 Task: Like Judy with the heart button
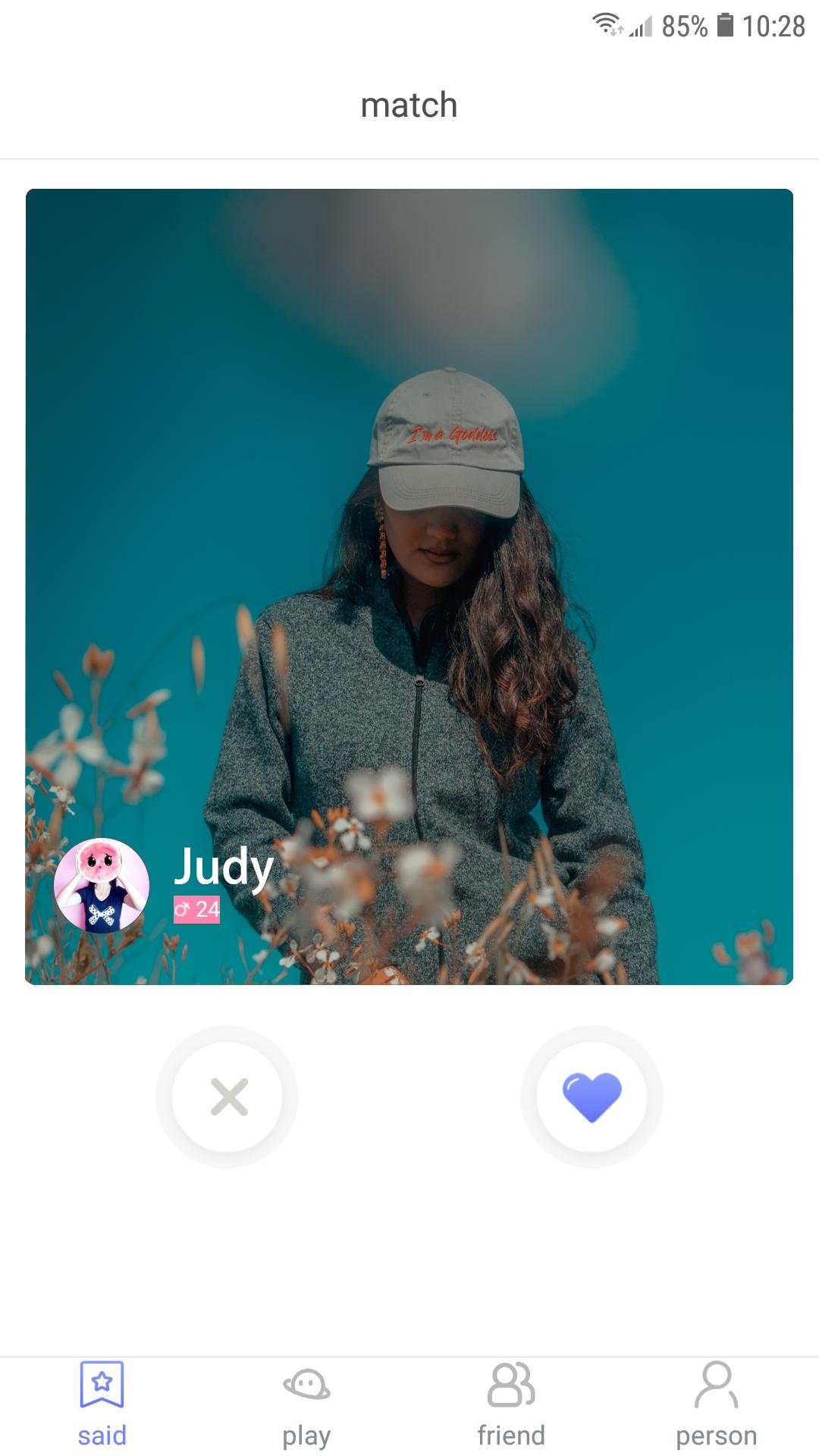[591, 1097]
